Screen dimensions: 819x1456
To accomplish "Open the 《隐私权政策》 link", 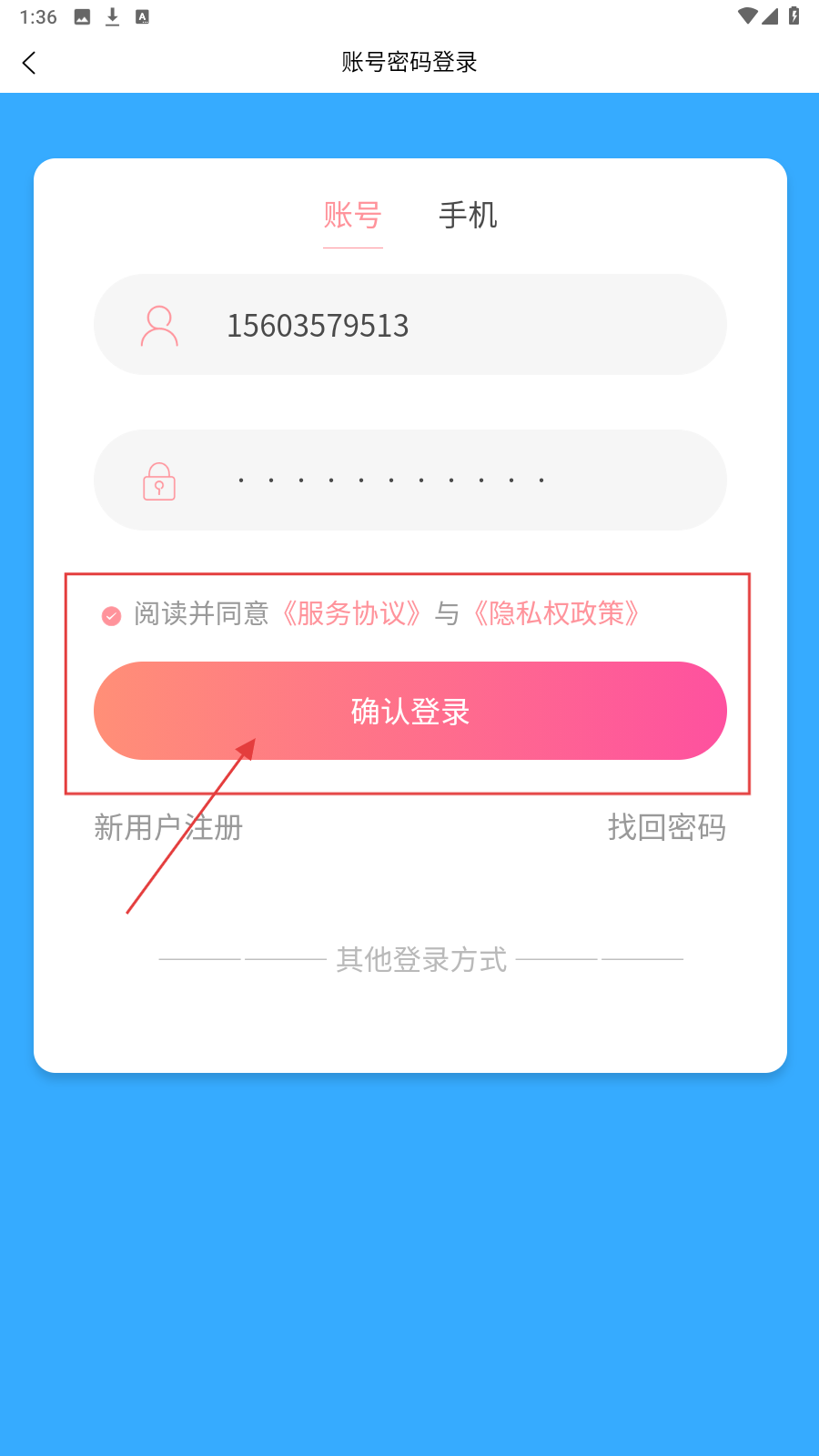I will (x=556, y=614).
